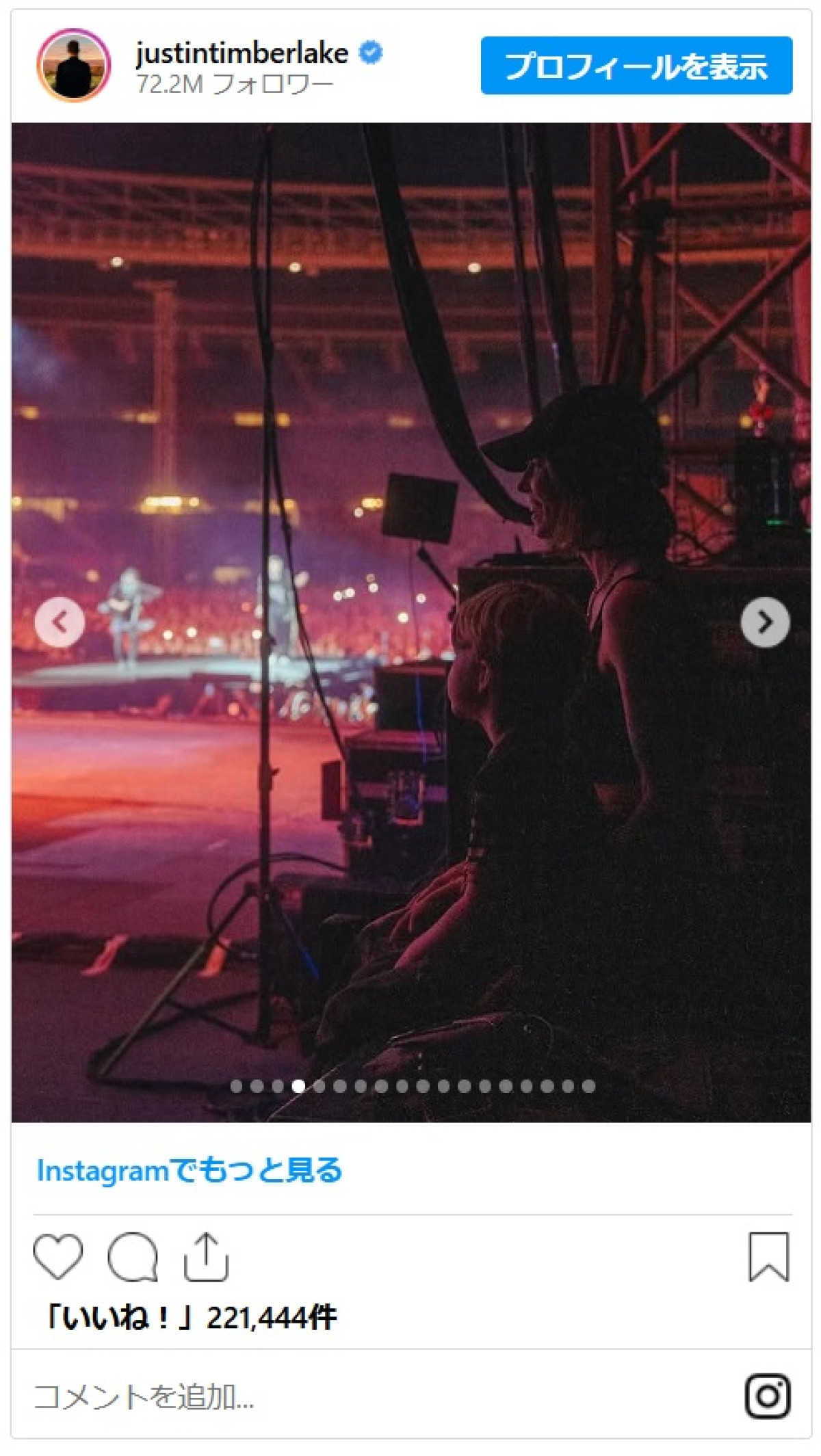The image size is (821, 1456).
Task: Tap the コメントを追加 field
Action: point(342,1397)
